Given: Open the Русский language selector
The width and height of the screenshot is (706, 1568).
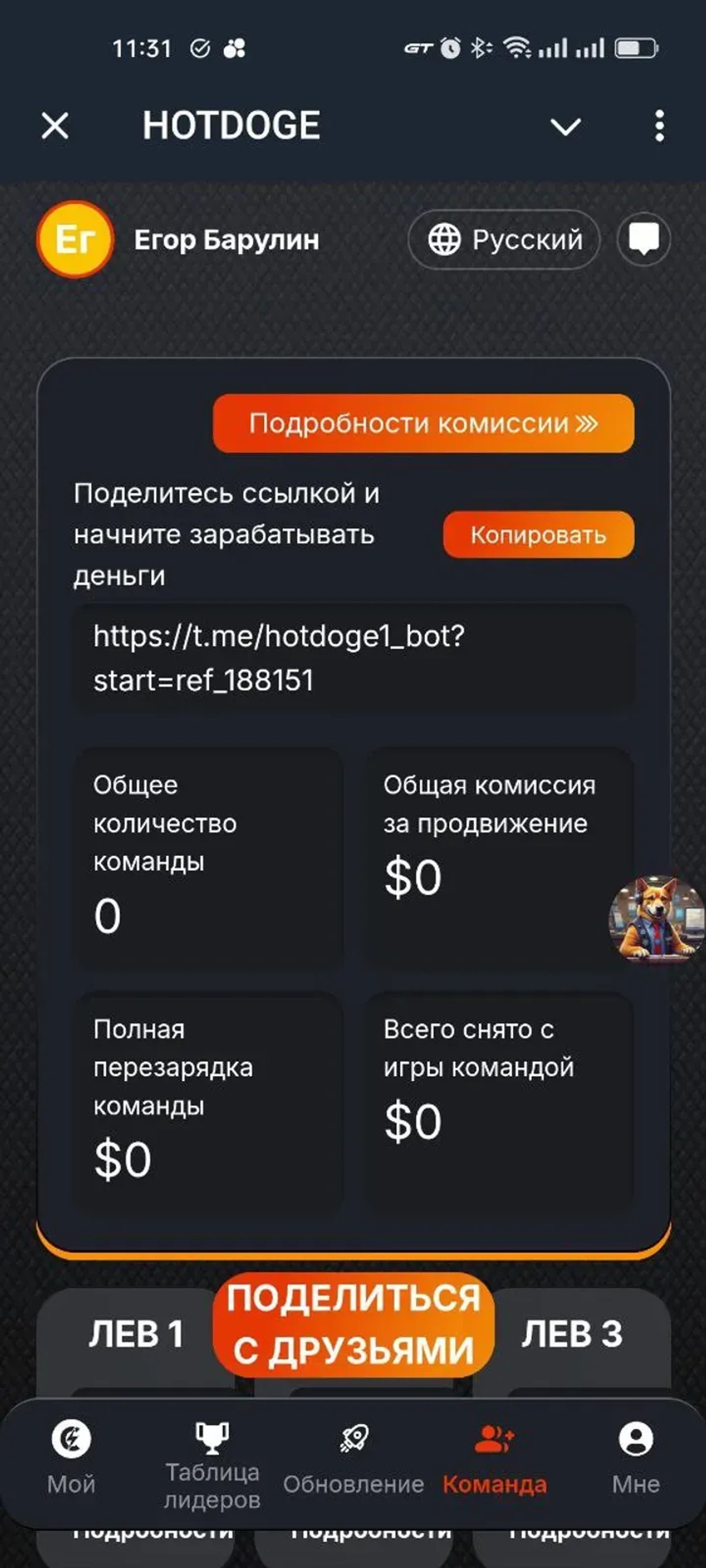Looking at the screenshot, I should tap(504, 239).
